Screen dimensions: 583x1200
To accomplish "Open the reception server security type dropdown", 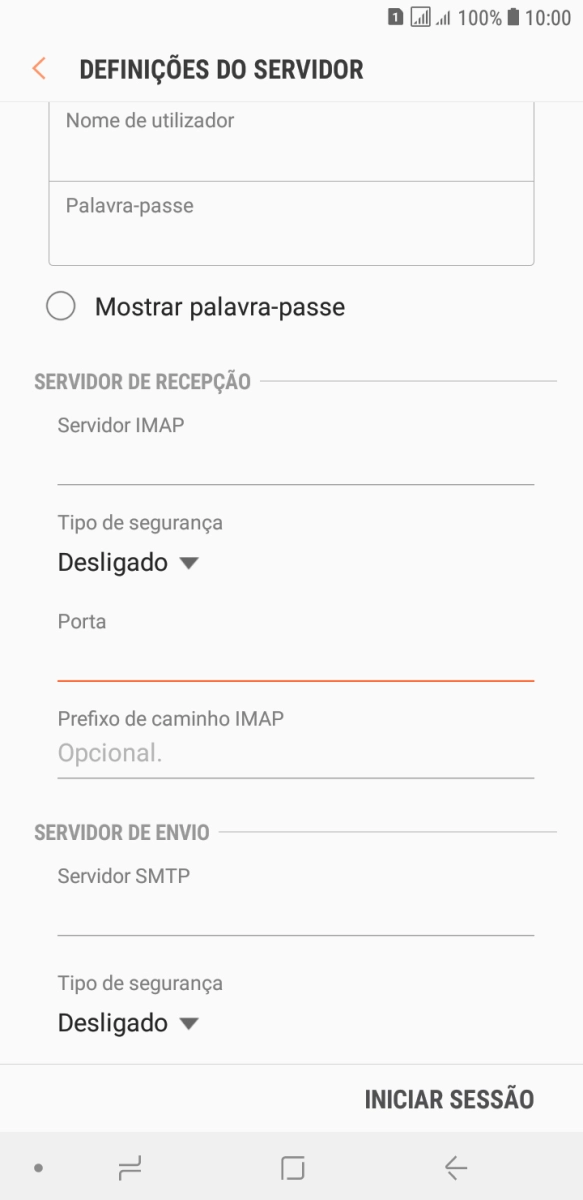I will 129,563.
